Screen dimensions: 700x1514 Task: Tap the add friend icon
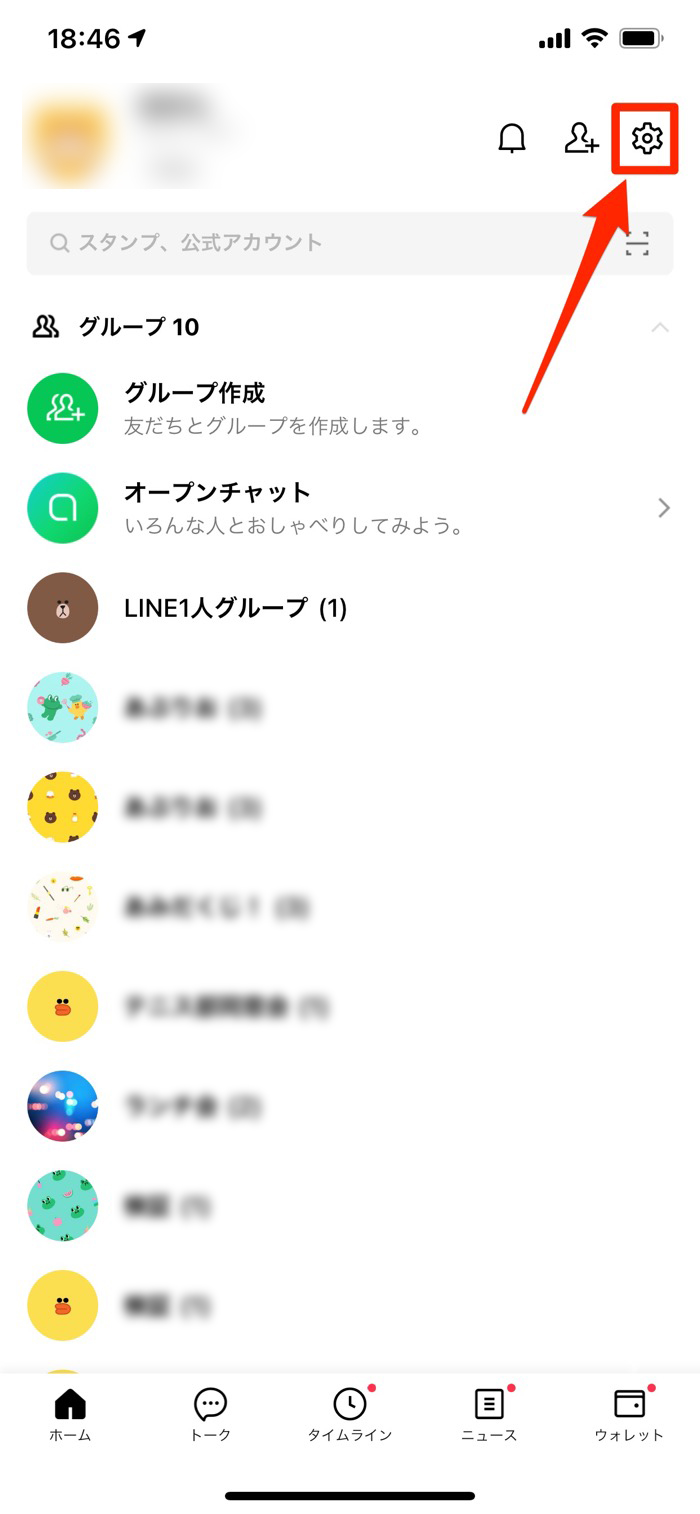[580, 139]
